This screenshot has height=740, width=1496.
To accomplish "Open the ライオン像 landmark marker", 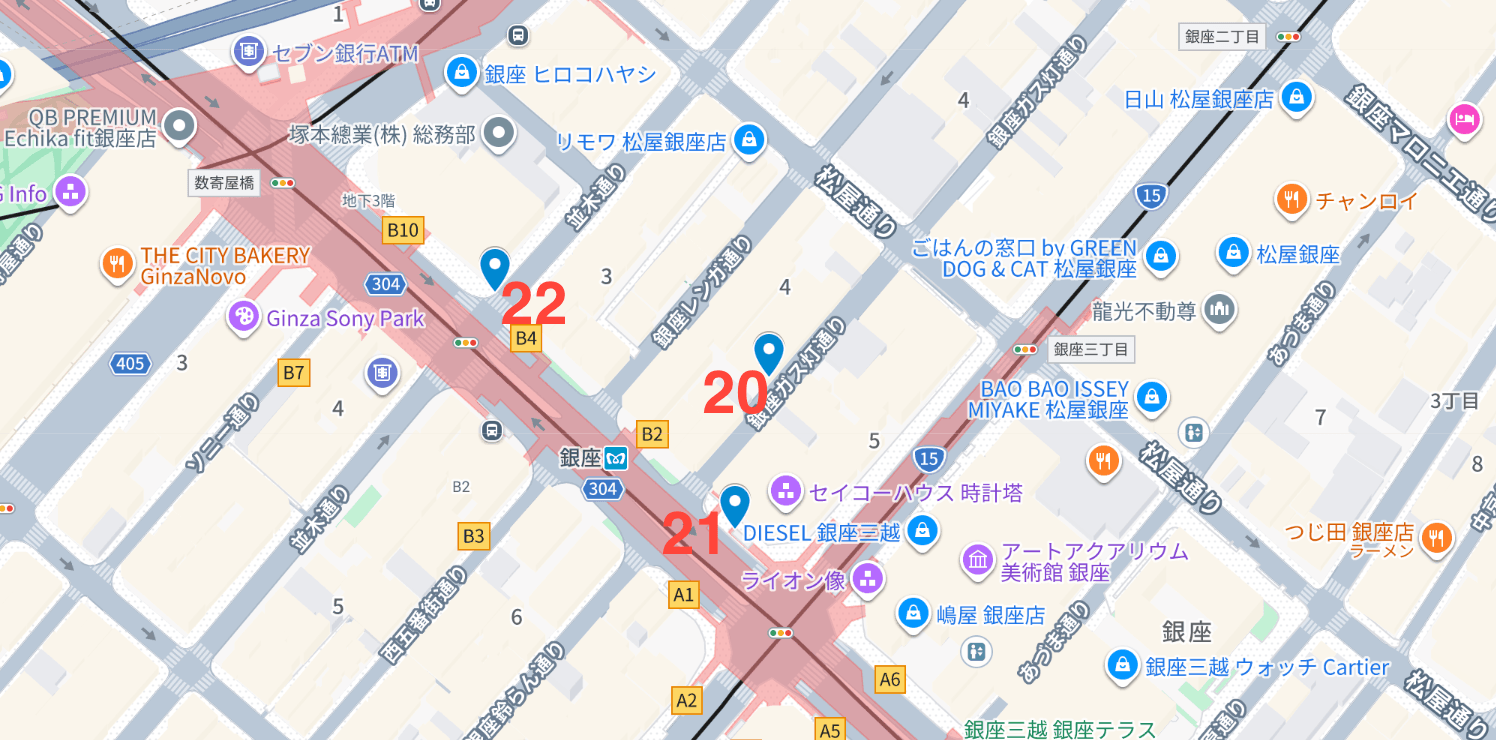I will click(x=868, y=577).
